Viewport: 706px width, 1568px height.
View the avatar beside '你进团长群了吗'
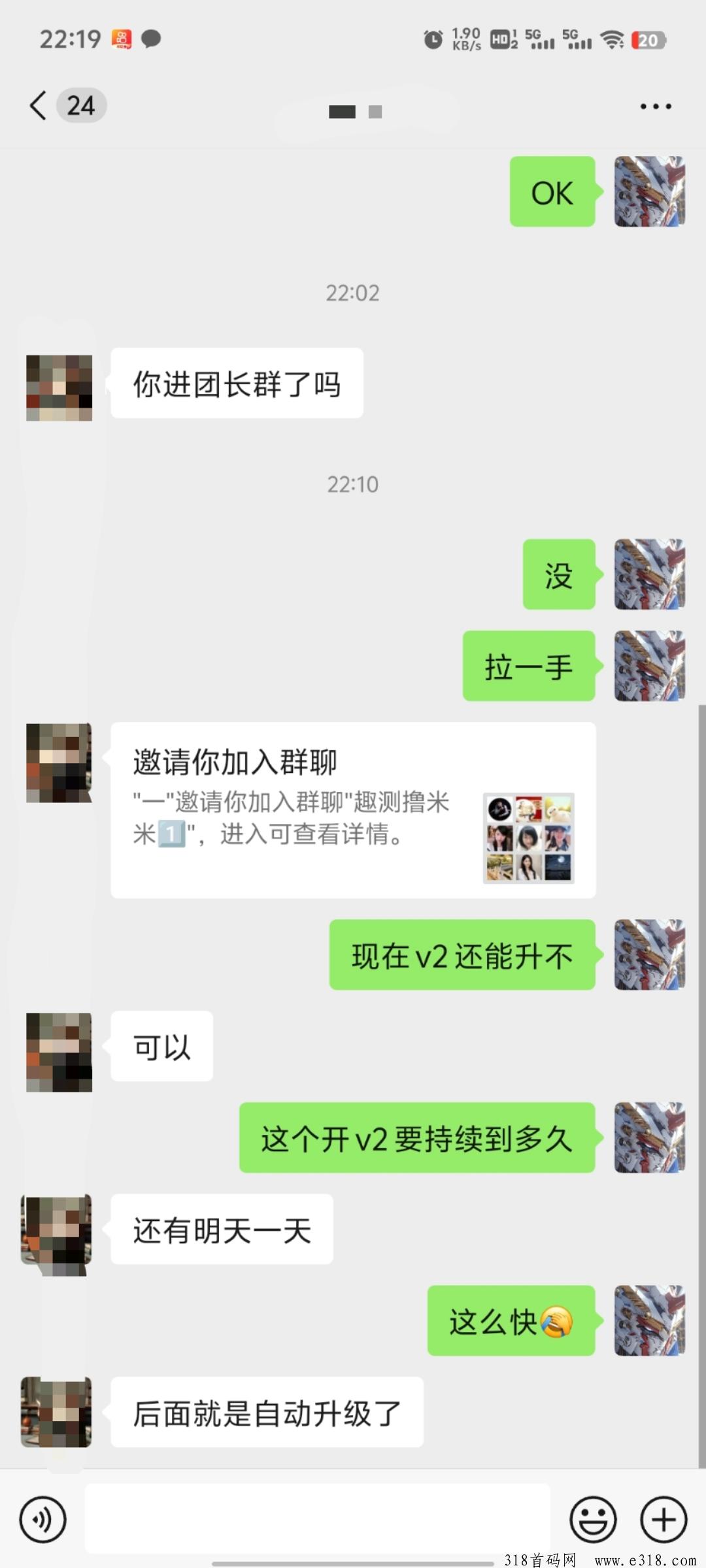pos(59,388)
